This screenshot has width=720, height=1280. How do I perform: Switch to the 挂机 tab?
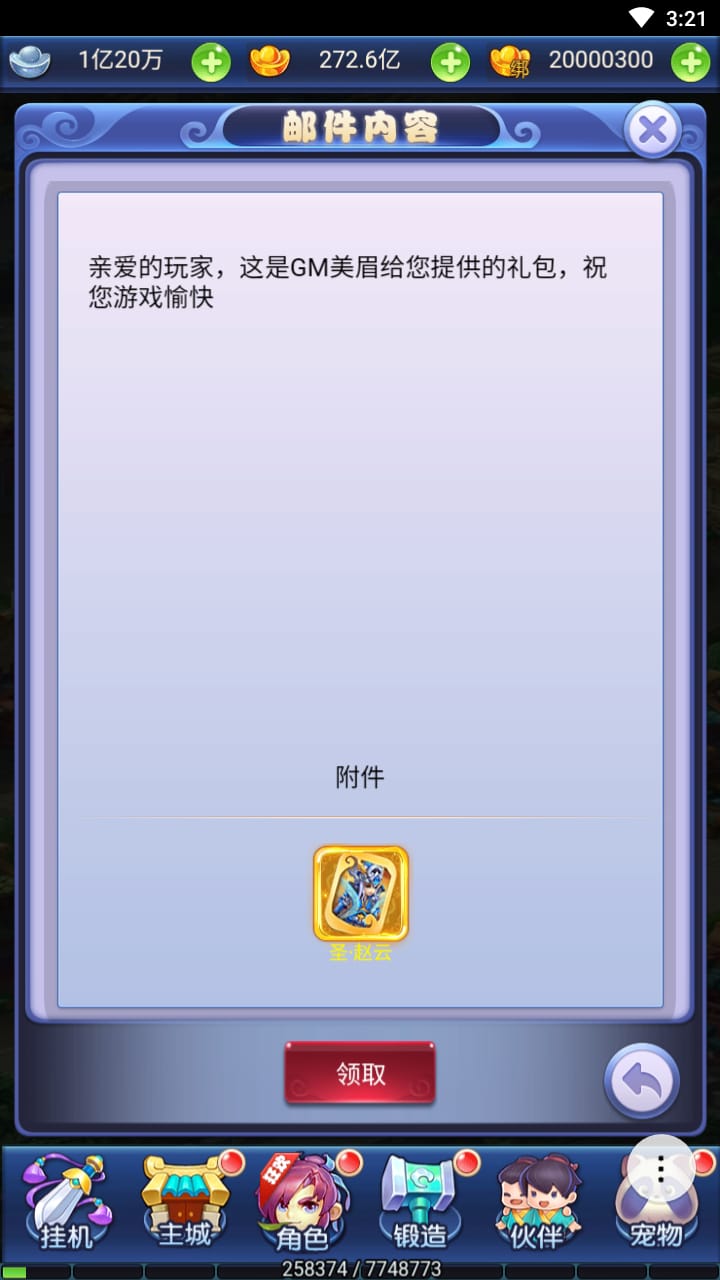pyautogui.click(x=66, y=1203)
